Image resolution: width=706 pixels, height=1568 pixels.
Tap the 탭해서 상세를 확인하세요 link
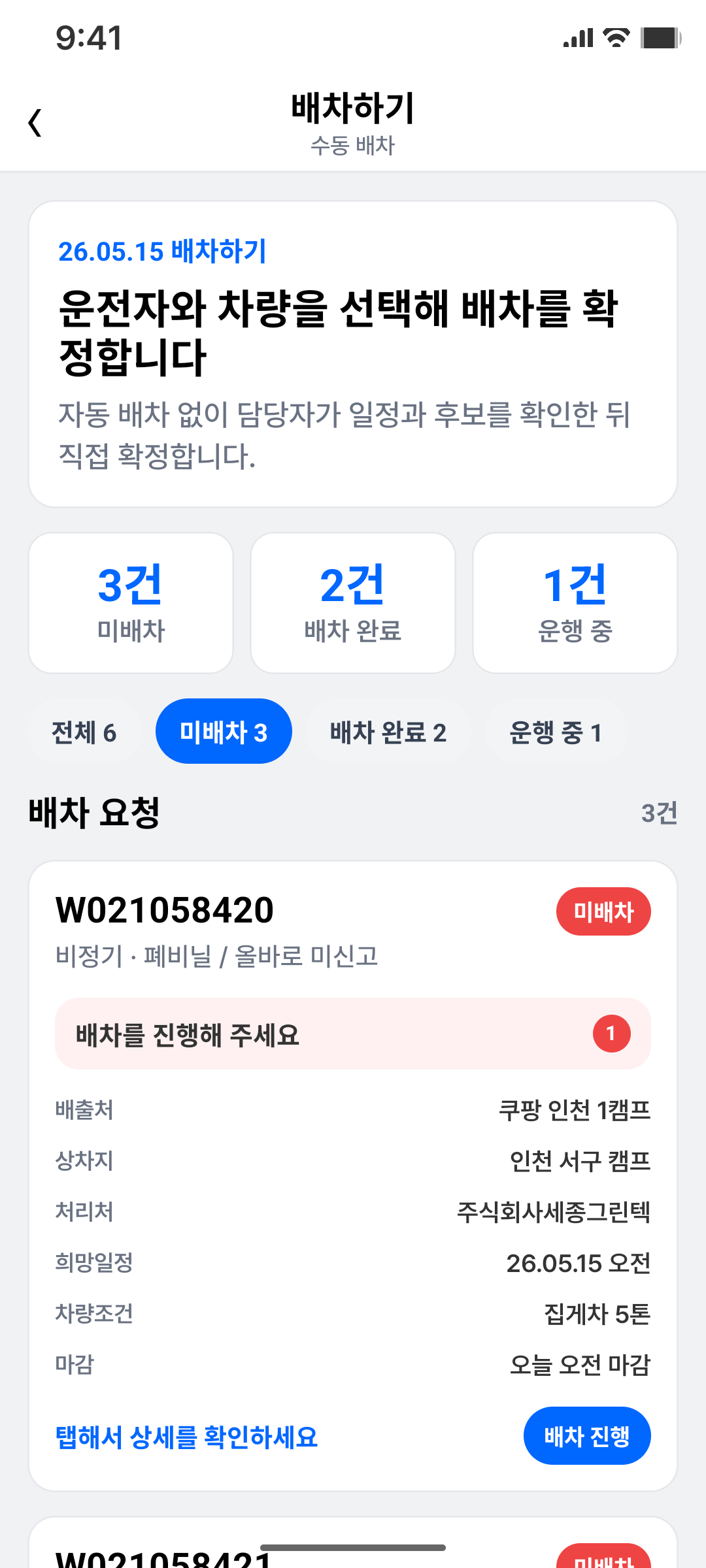187,1437
